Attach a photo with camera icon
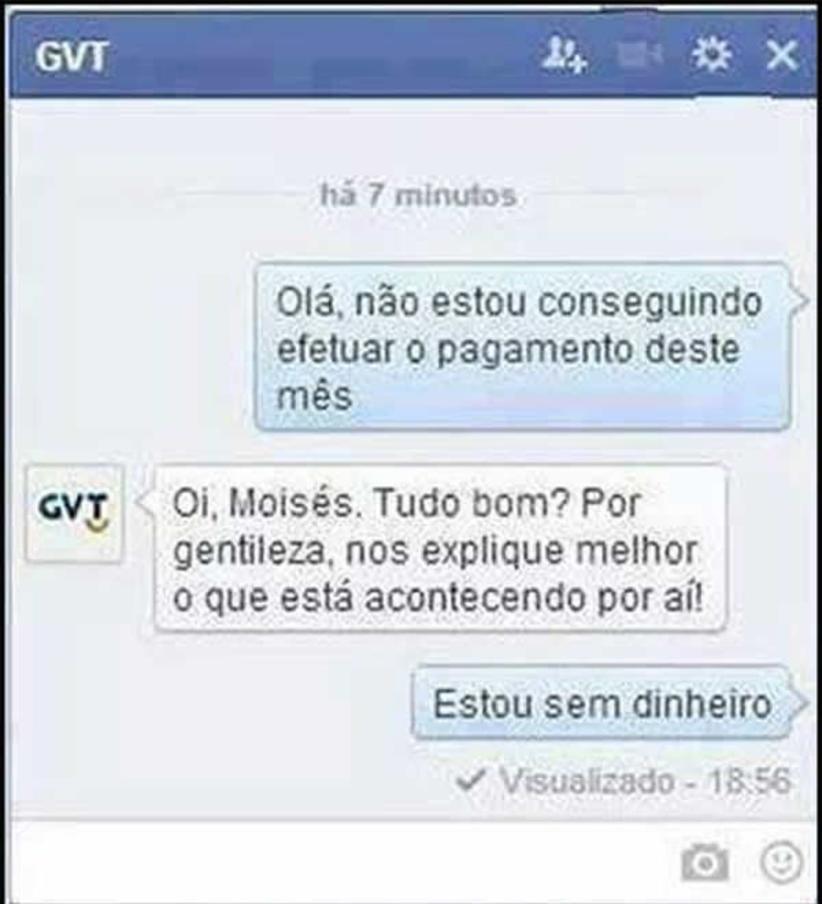This screenshot has width=822, height=904. tap(704, 862)
